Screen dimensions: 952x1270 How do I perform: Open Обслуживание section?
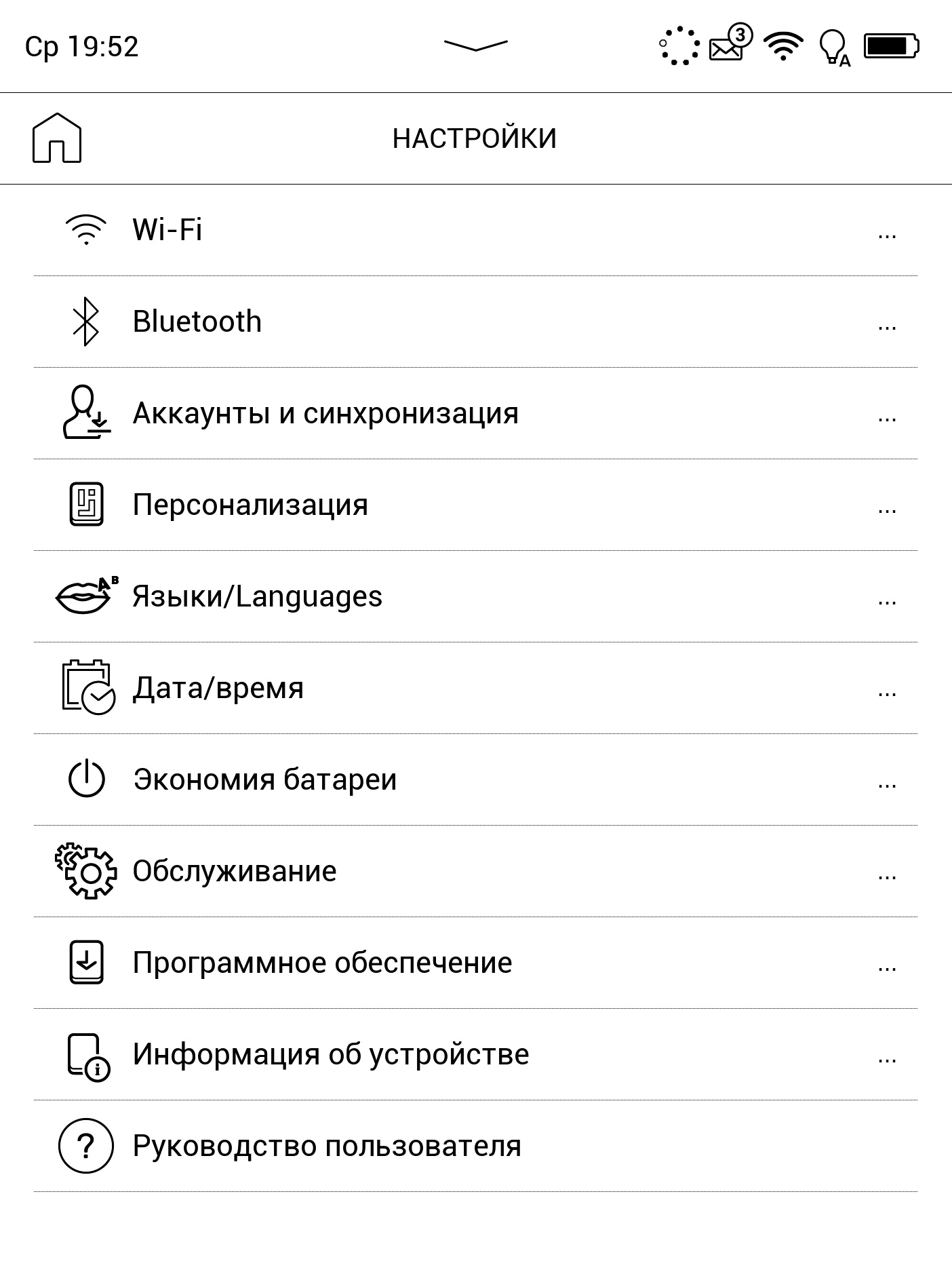point(235,871)
